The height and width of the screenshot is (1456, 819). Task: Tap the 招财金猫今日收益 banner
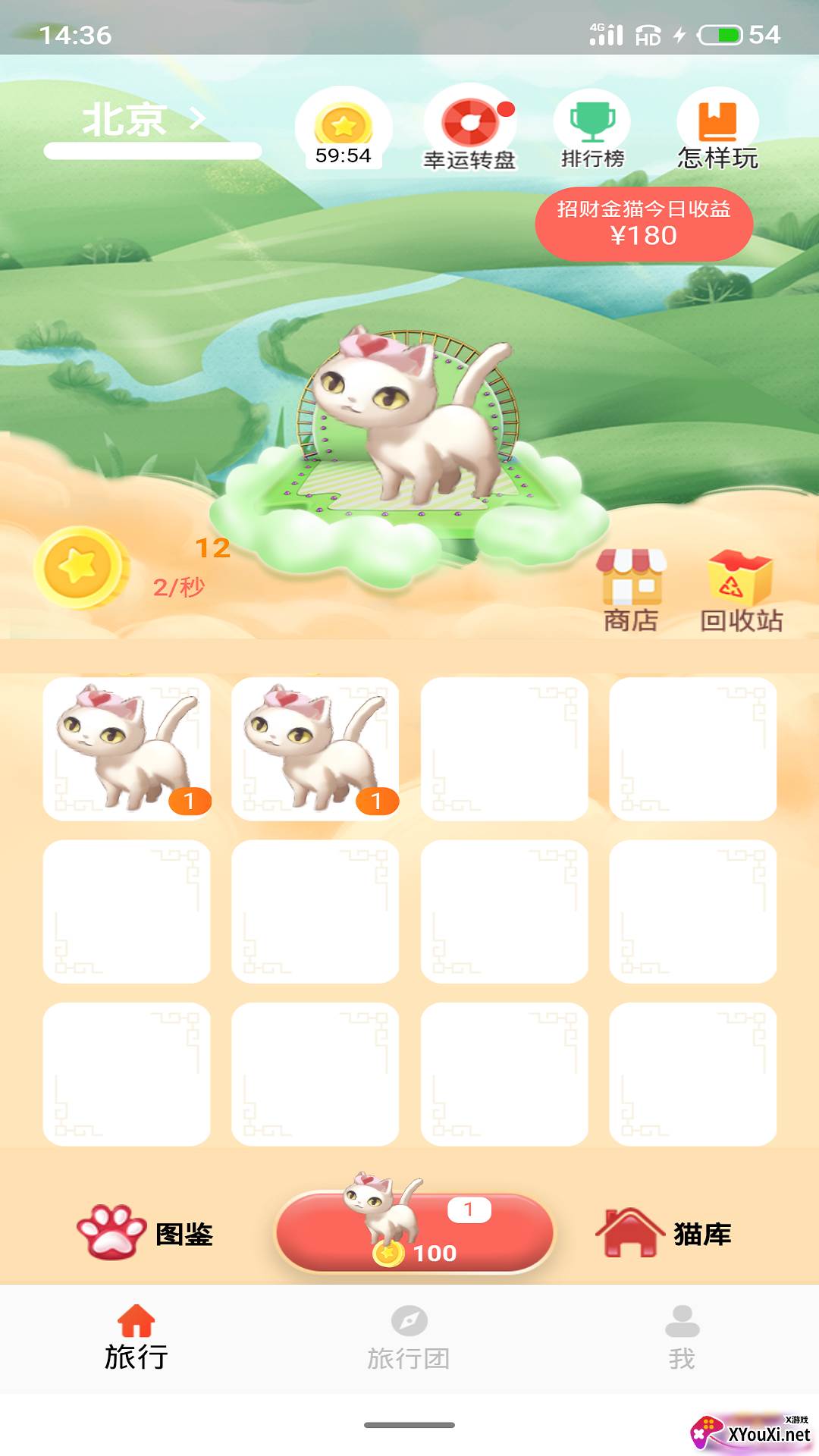pos(644,223)
